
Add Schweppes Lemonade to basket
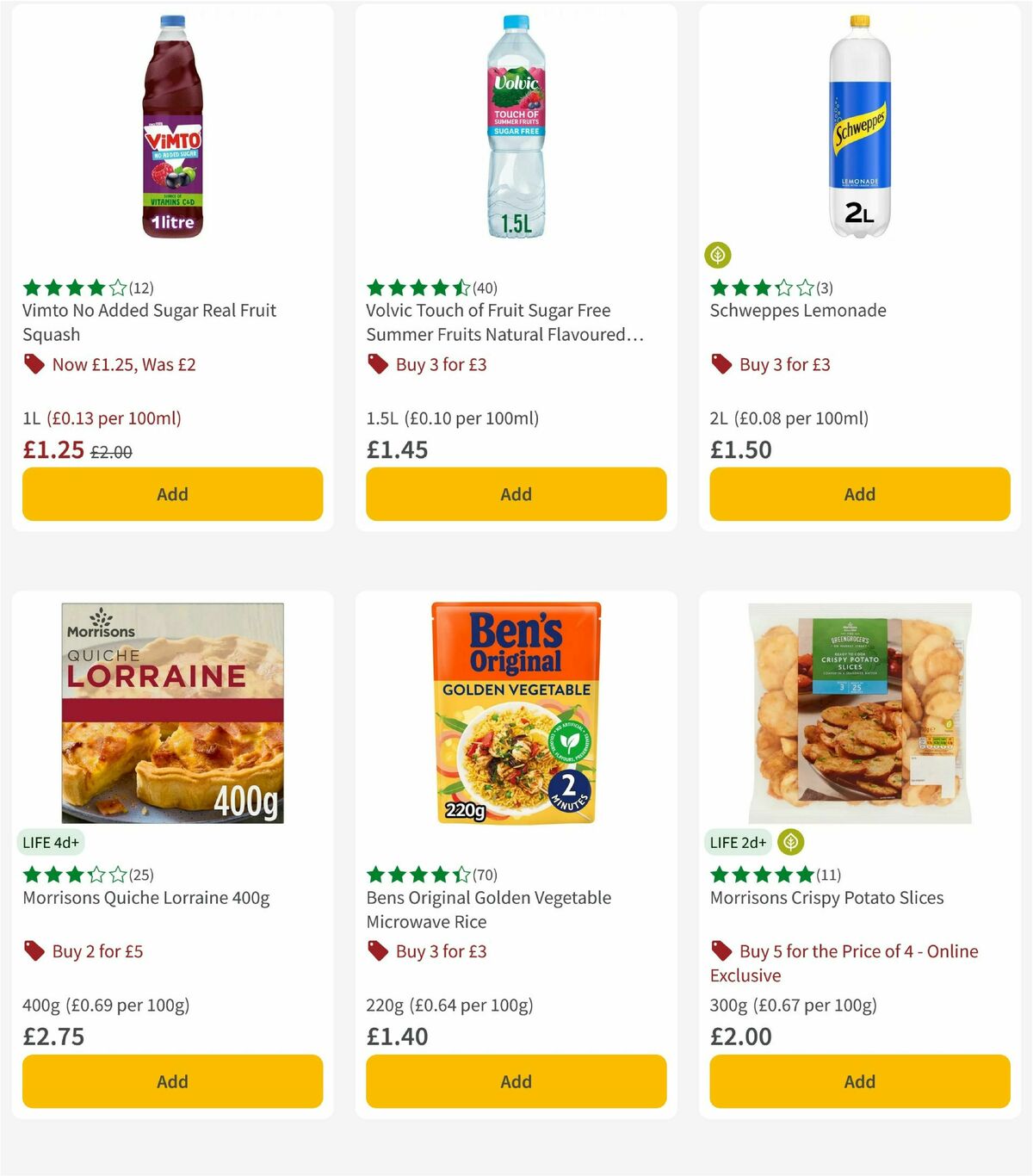(x=858, y=494)
